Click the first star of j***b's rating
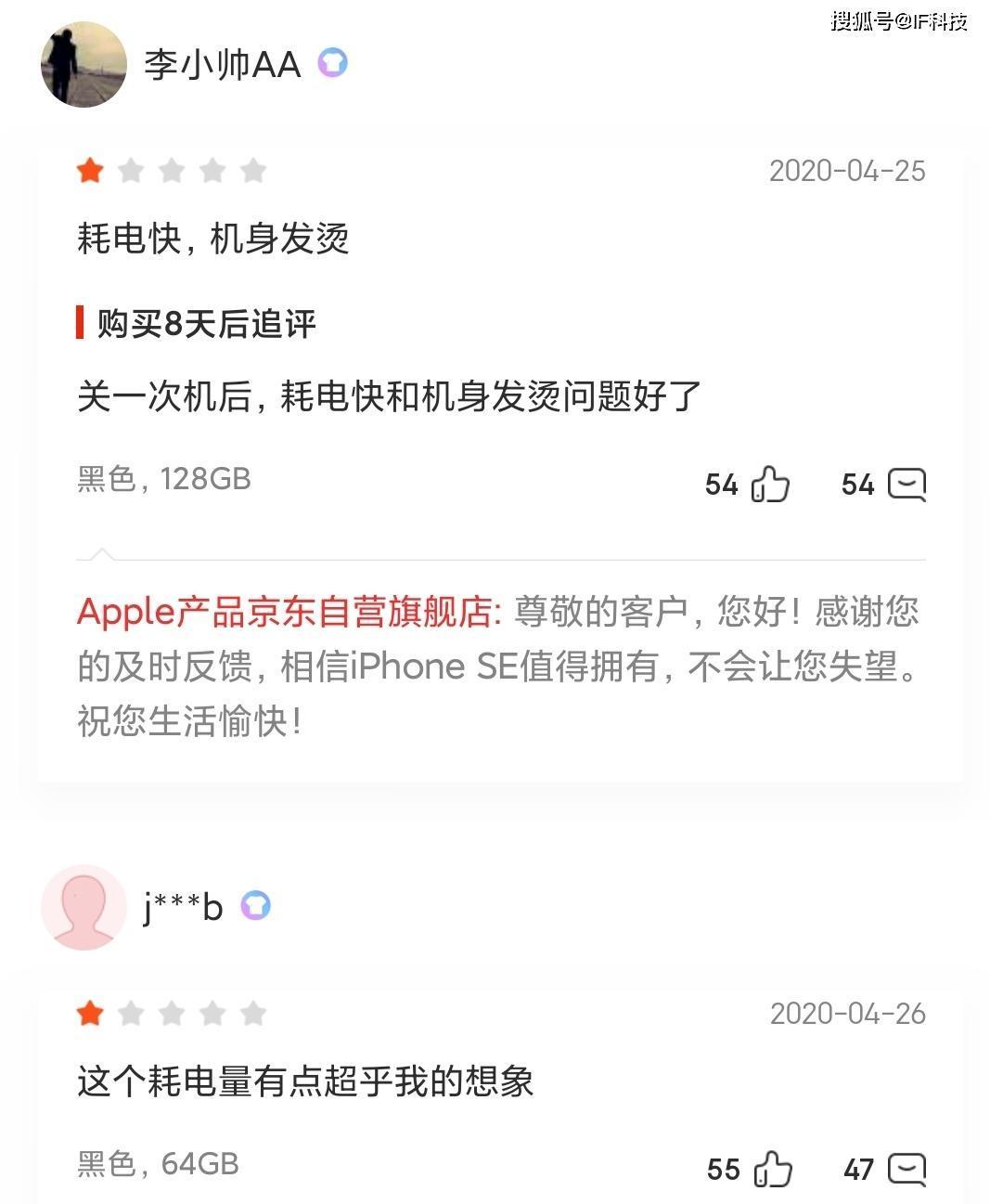 coord(89,1013)
